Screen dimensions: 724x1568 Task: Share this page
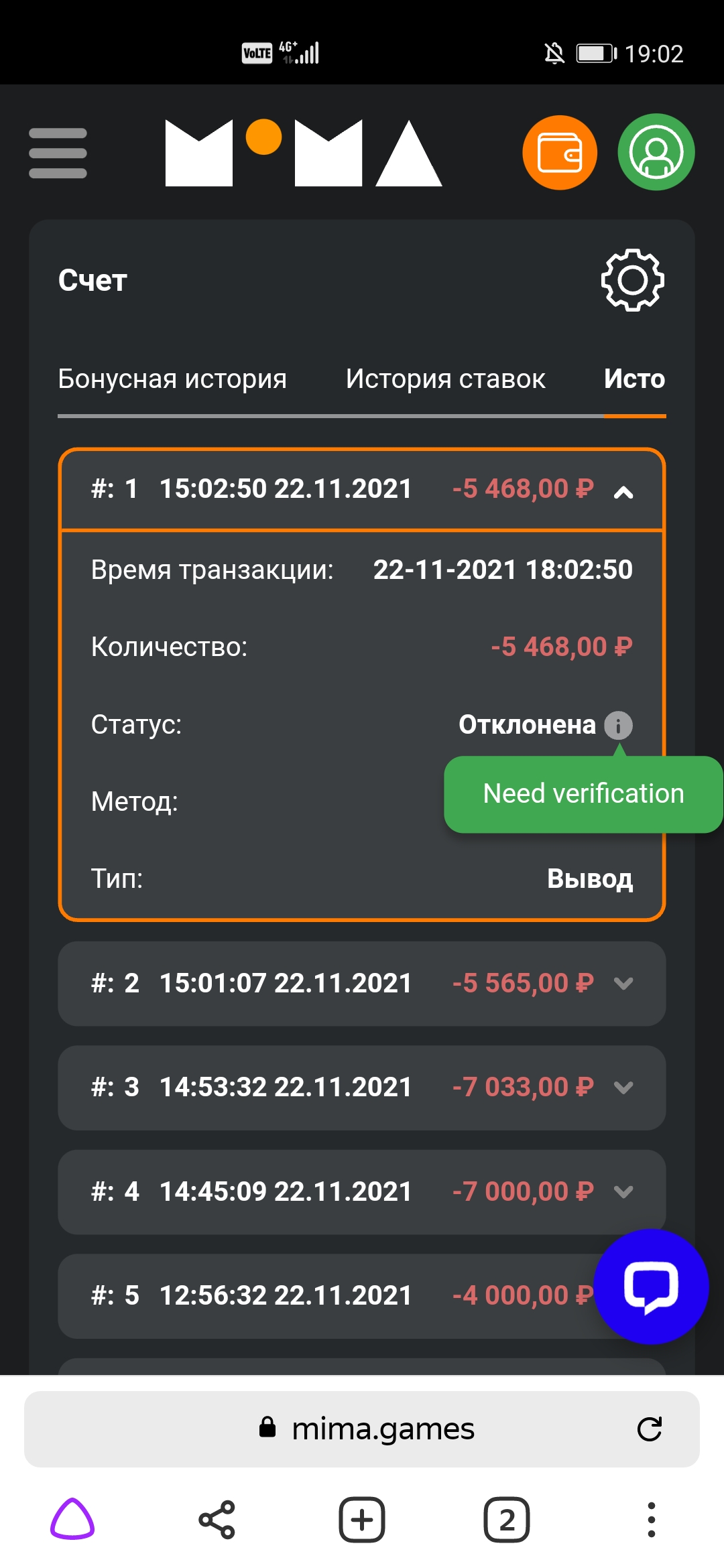(217, 1519)
